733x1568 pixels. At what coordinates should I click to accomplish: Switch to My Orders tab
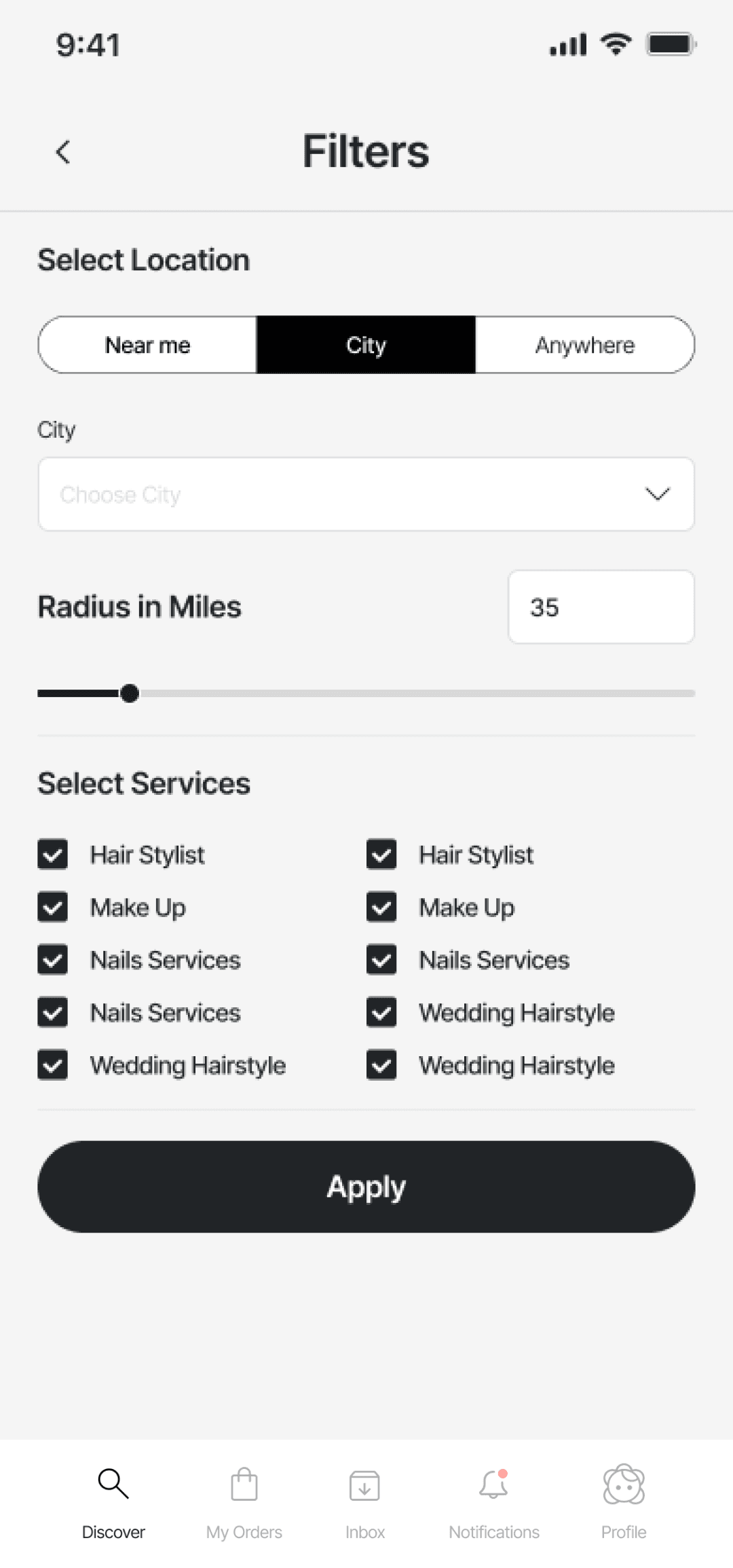pyautogui.click(x=244, y=1500)
